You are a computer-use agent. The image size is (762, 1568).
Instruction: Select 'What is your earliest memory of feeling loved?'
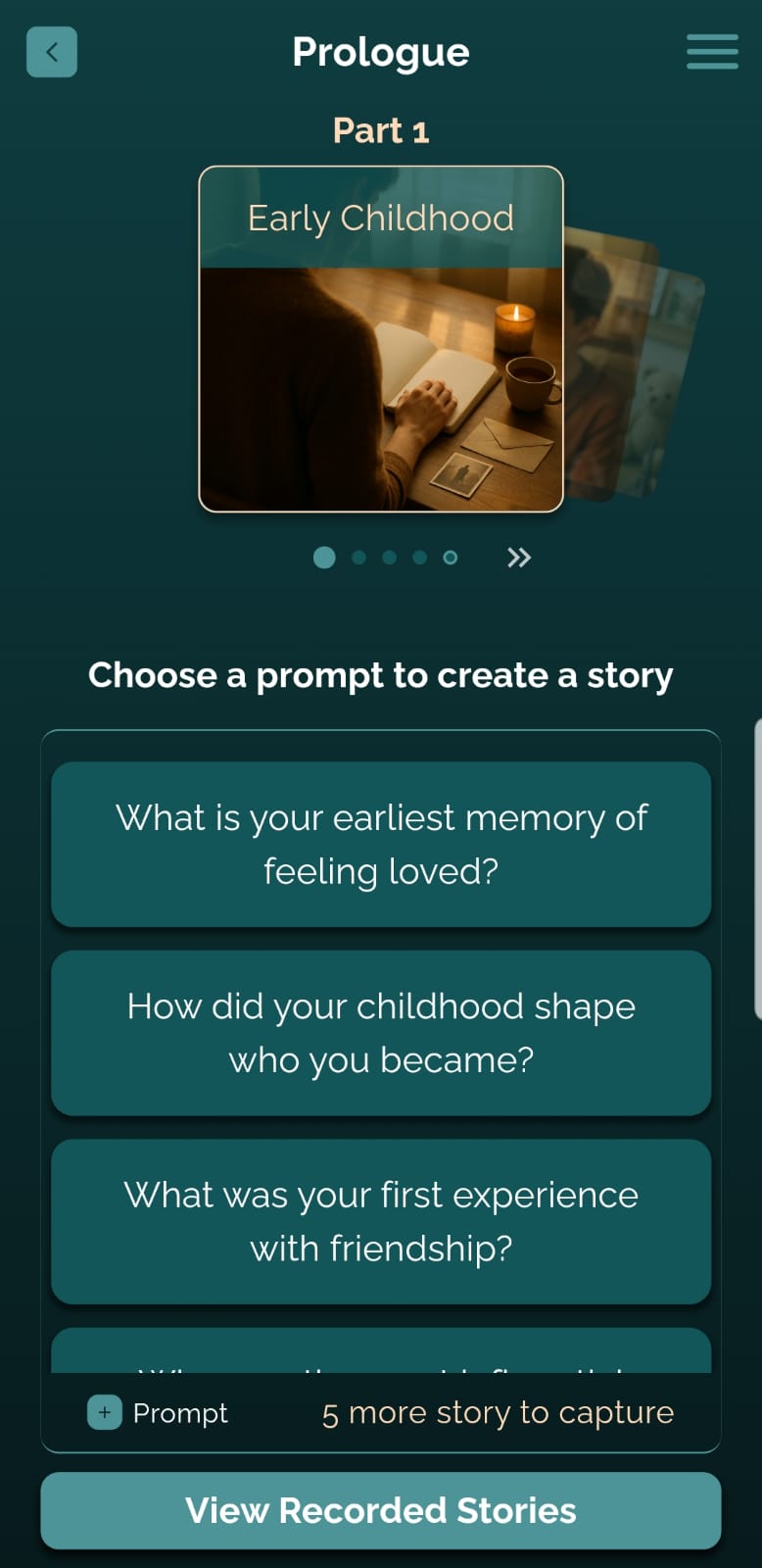coord(381,843)
